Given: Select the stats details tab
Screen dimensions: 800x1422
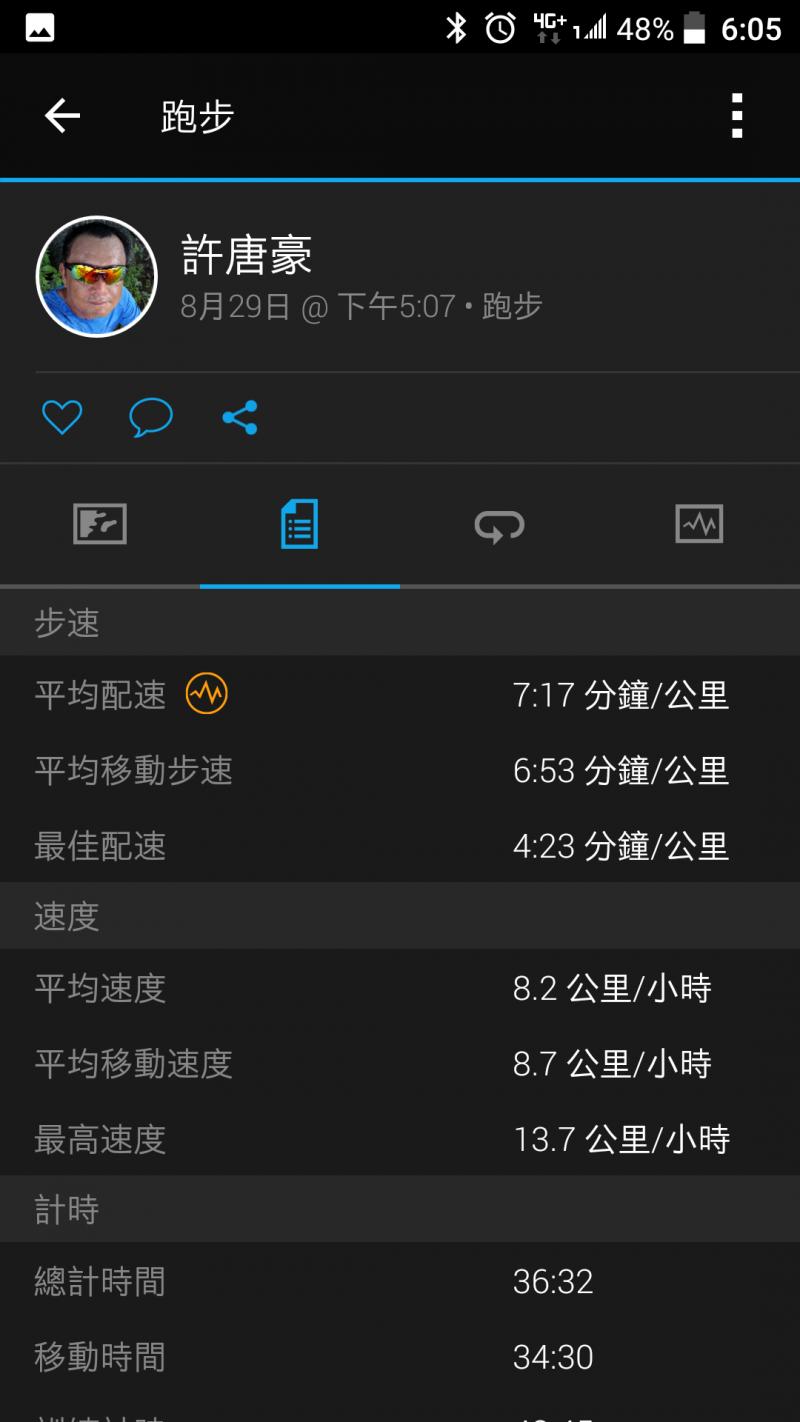Looking at the screenshot, I should point(300,524).
